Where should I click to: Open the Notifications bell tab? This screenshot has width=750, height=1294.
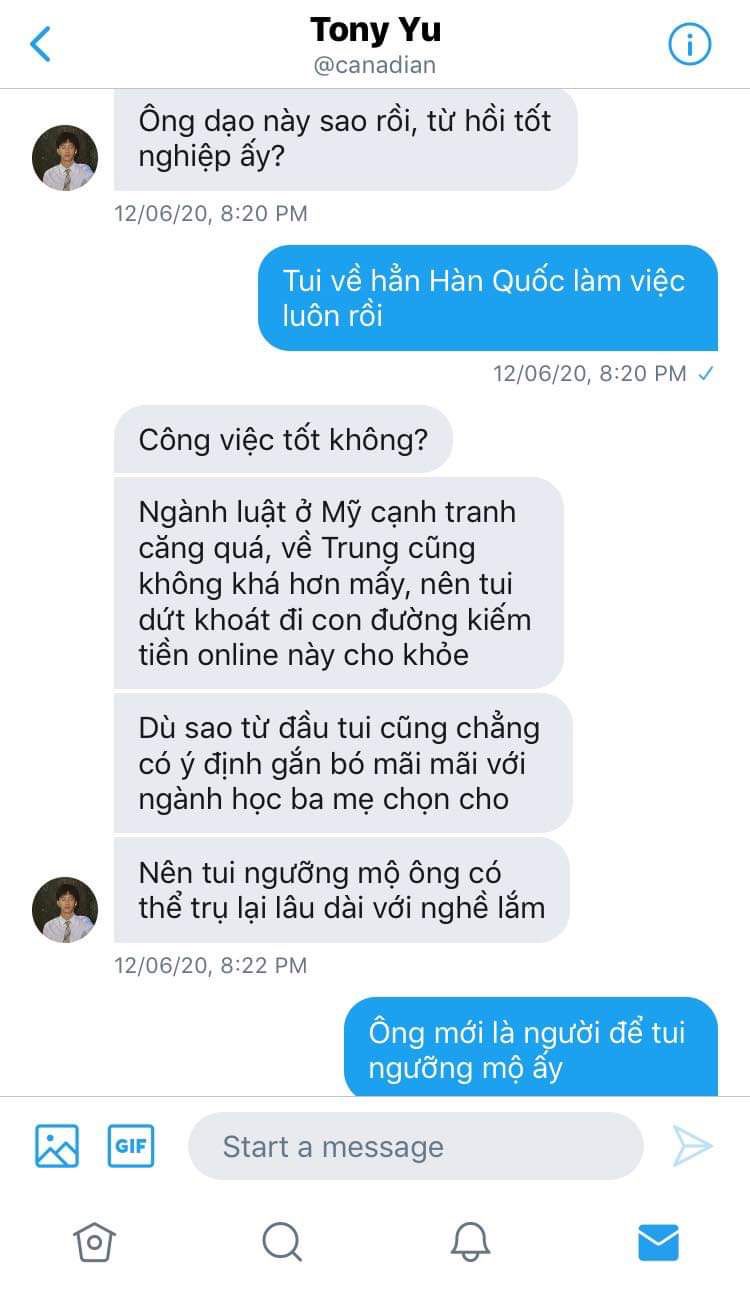[x=470, y=1242]
